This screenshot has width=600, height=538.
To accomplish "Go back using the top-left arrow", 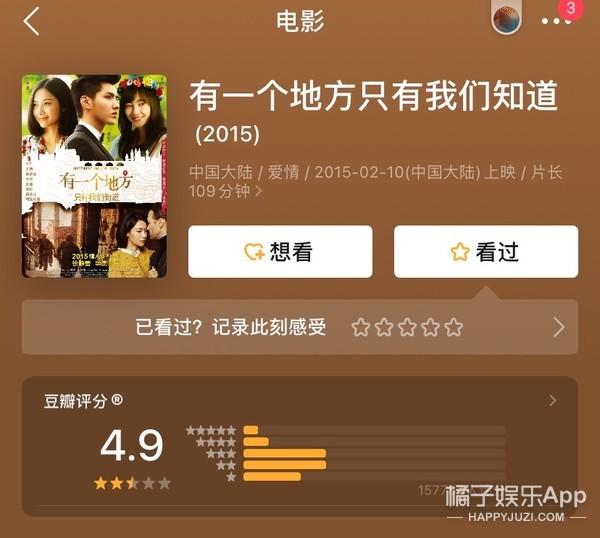I will pos(32,21).
